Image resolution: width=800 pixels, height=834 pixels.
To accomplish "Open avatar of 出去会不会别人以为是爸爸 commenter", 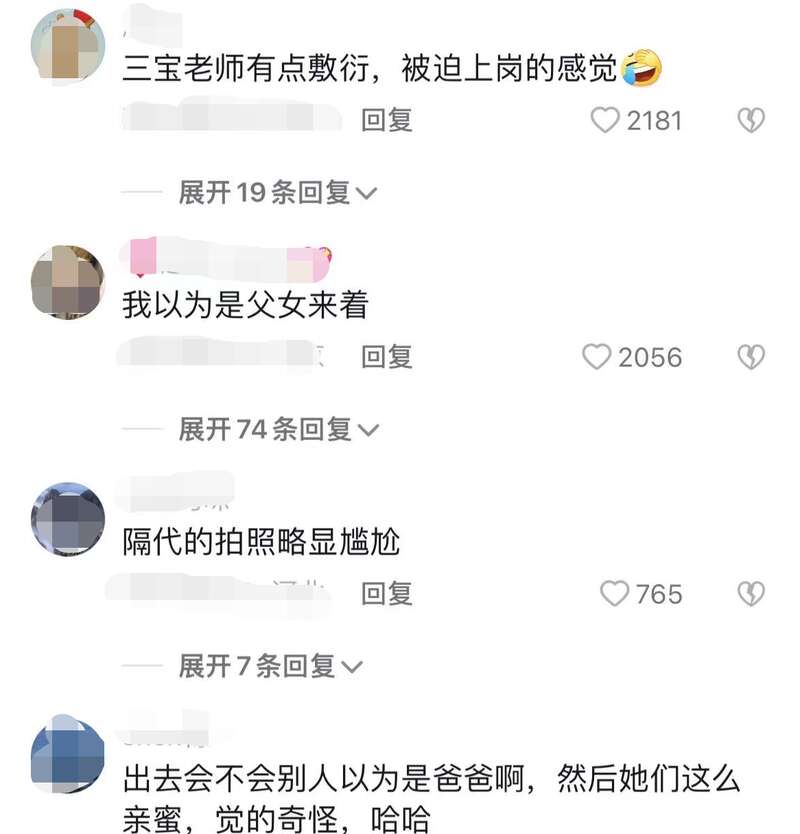I will point(68,755).
